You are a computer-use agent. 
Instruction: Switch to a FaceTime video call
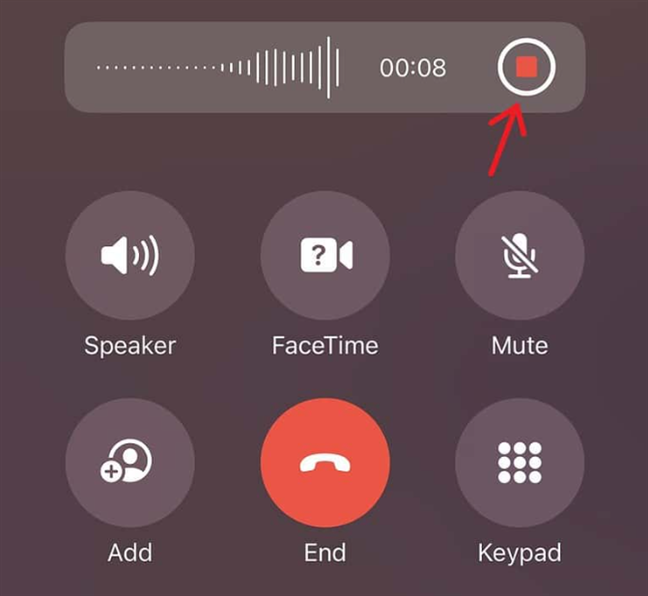point(325,256)
